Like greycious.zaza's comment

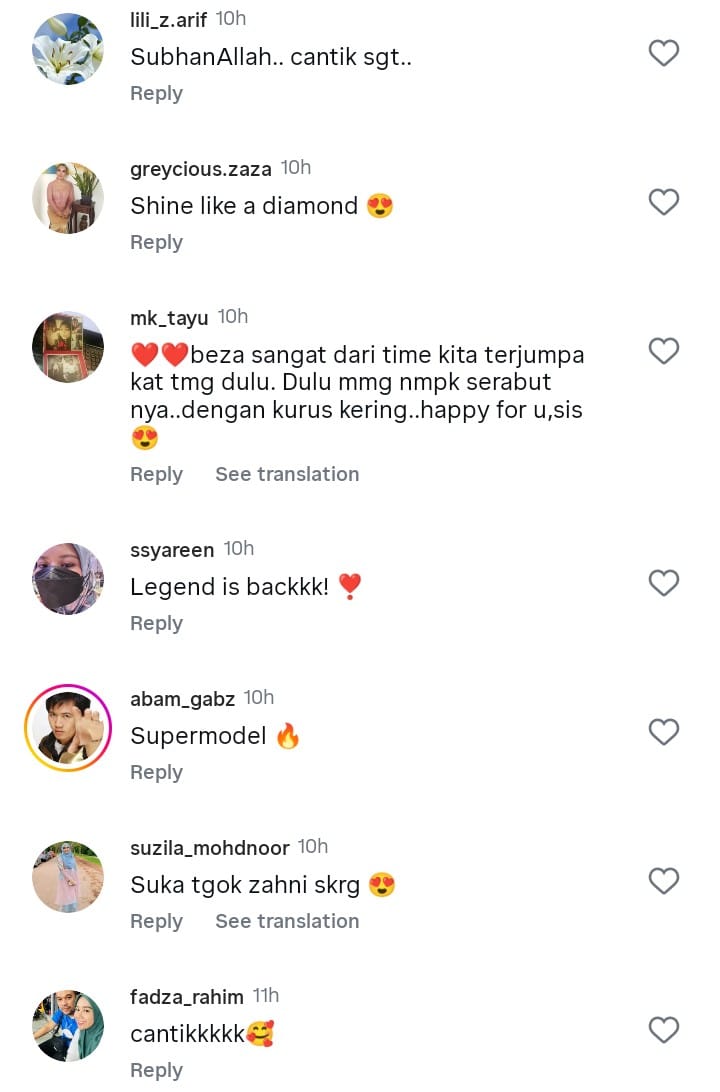[664, 203]
